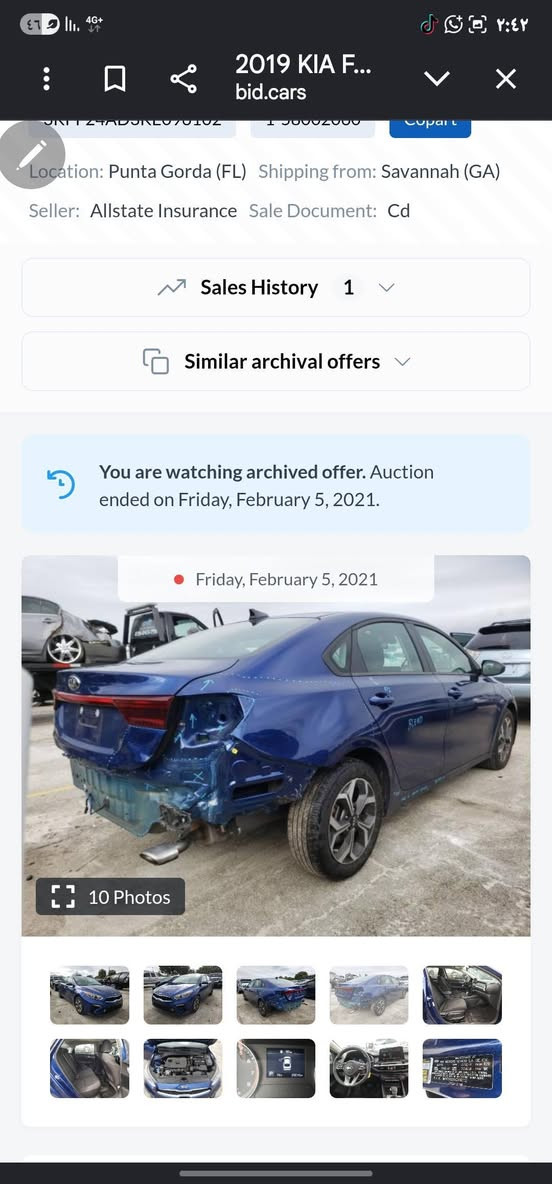Expand the Sales History section
The image size is (552, 1184).
click(276, 288)
